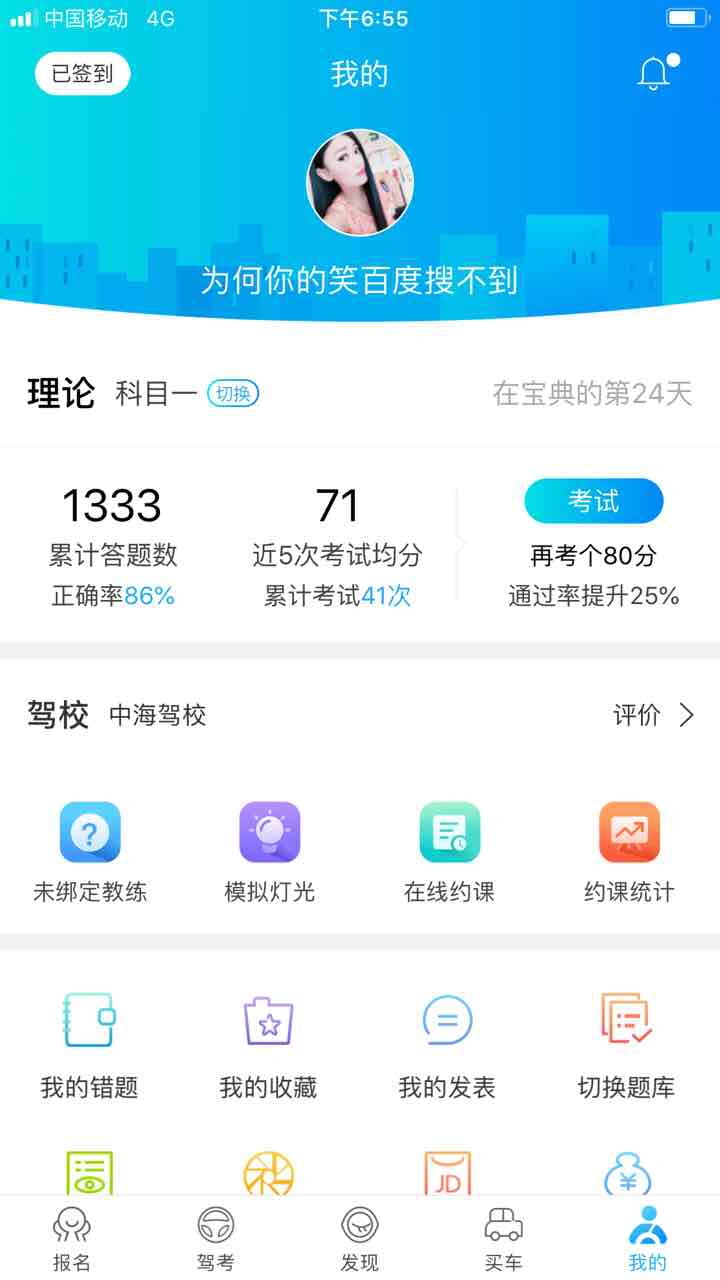Open the profile avatar photo
This screenshot has height=1280, width=720.
coord(360,182)
